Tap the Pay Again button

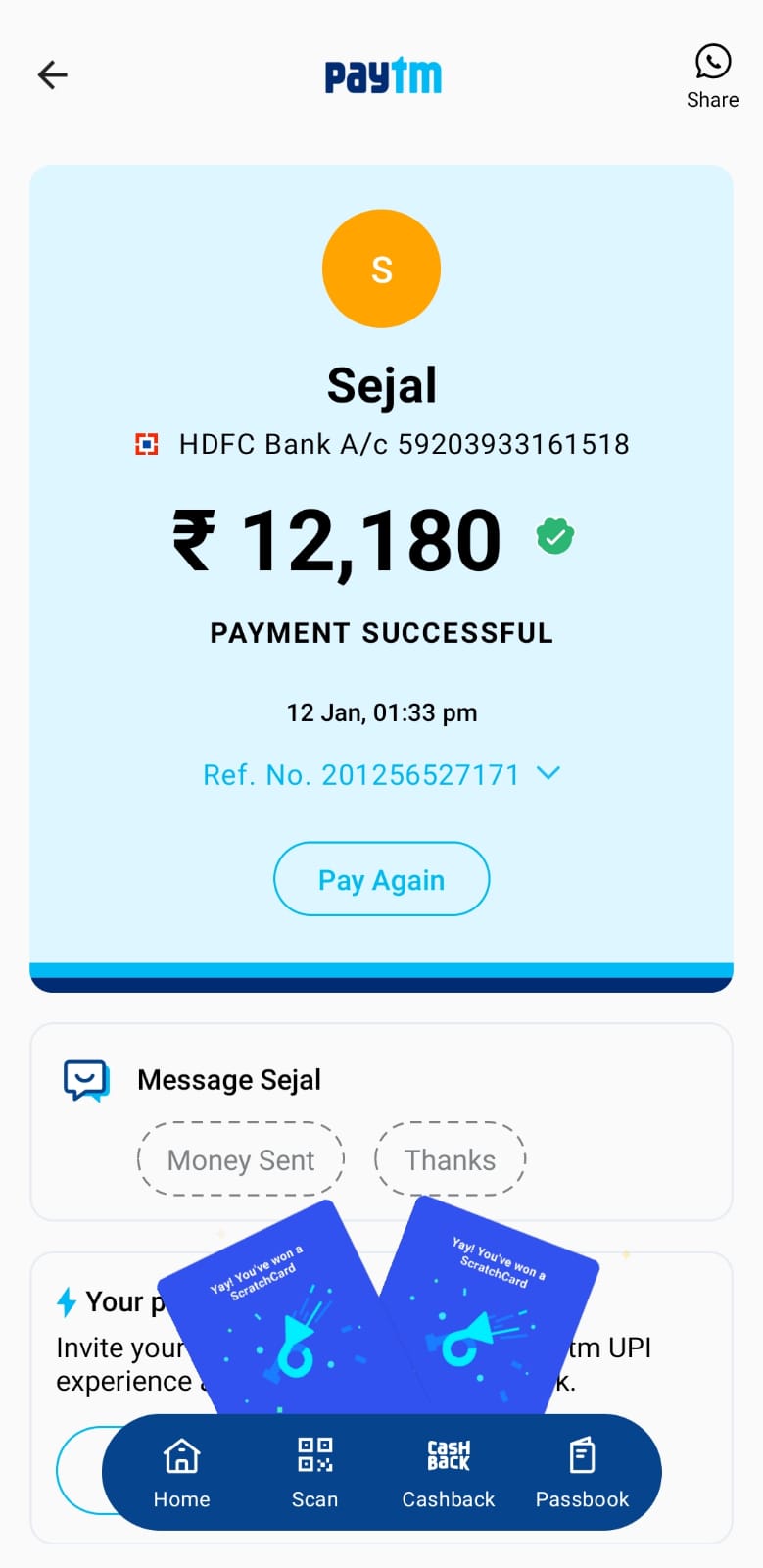click(381, 879)
